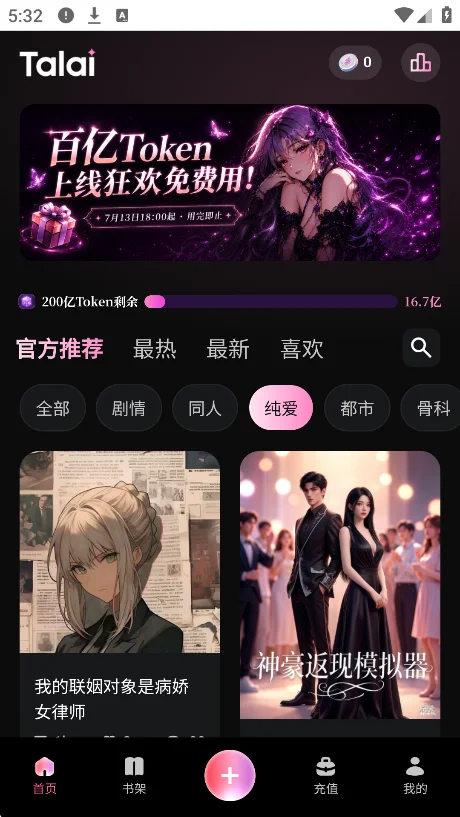Open the coin balance showing 0
This screenshot has width=460, height=817.
pyautogui.click(x=355, y=63)
